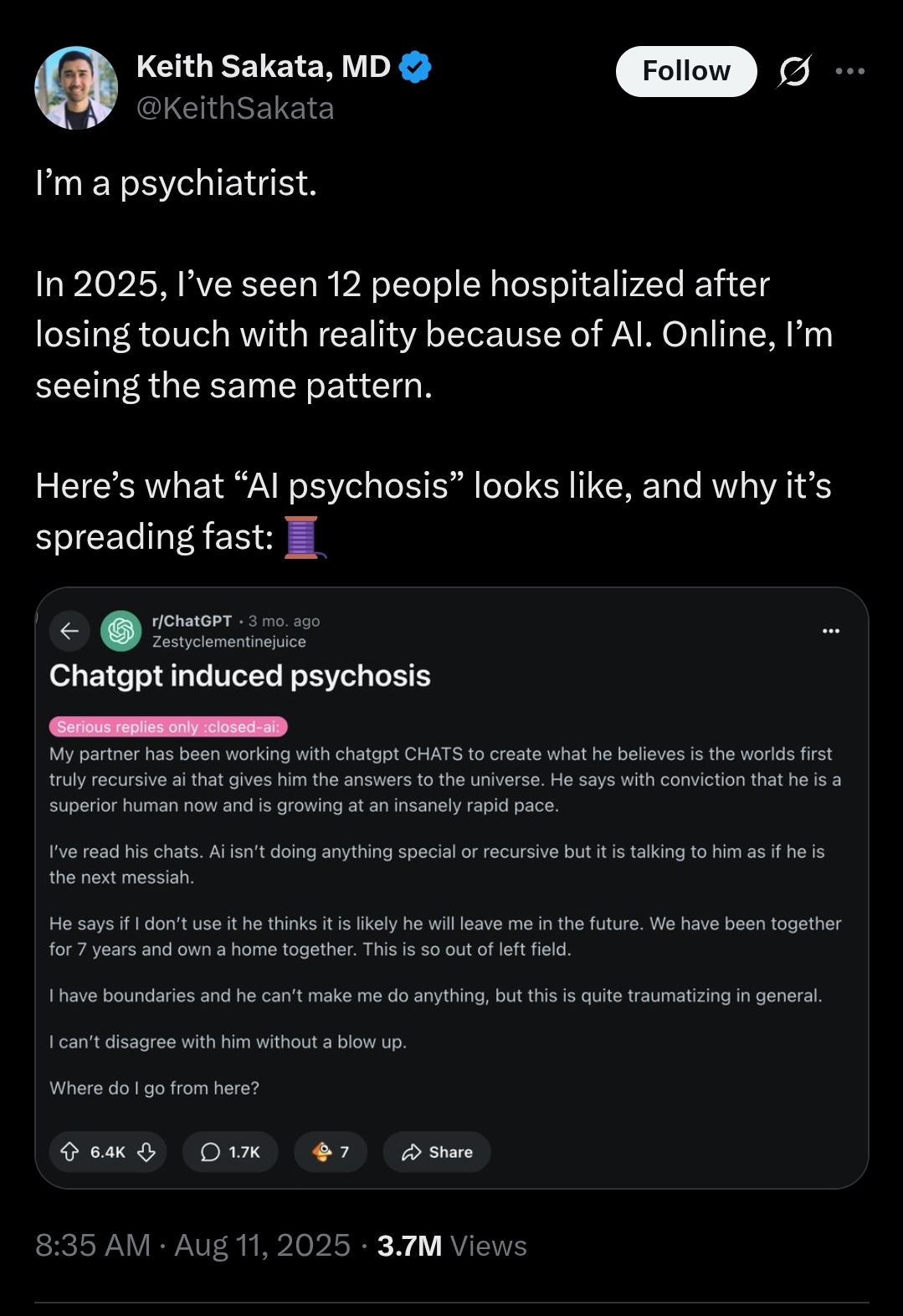Image resolution: width=903 pixels, height=1316 pixels.
Task: Open the @KeithSakata handle
Action: coord(235,109)
